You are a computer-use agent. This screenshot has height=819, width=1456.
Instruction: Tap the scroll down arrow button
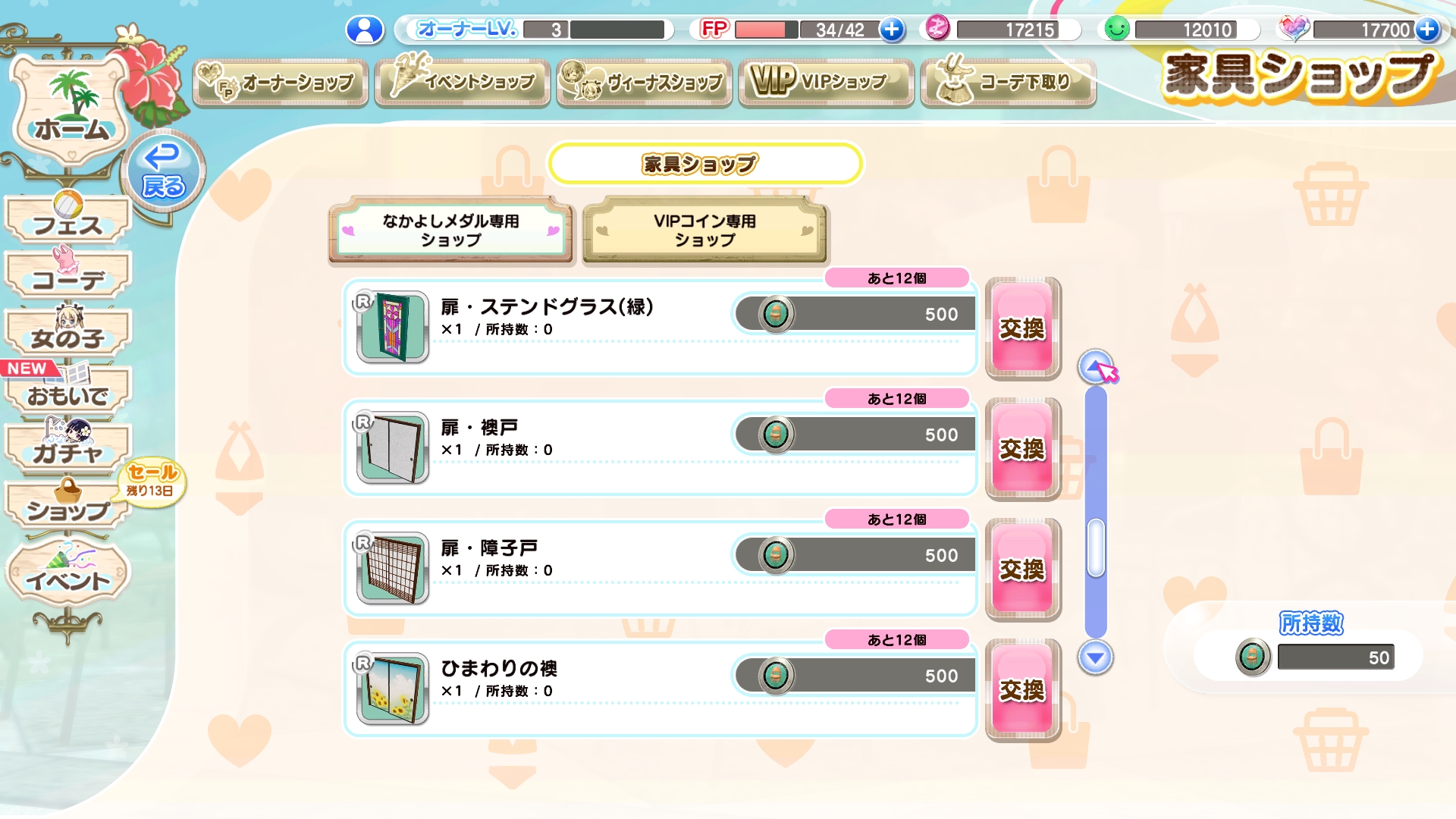(1095, 657)
